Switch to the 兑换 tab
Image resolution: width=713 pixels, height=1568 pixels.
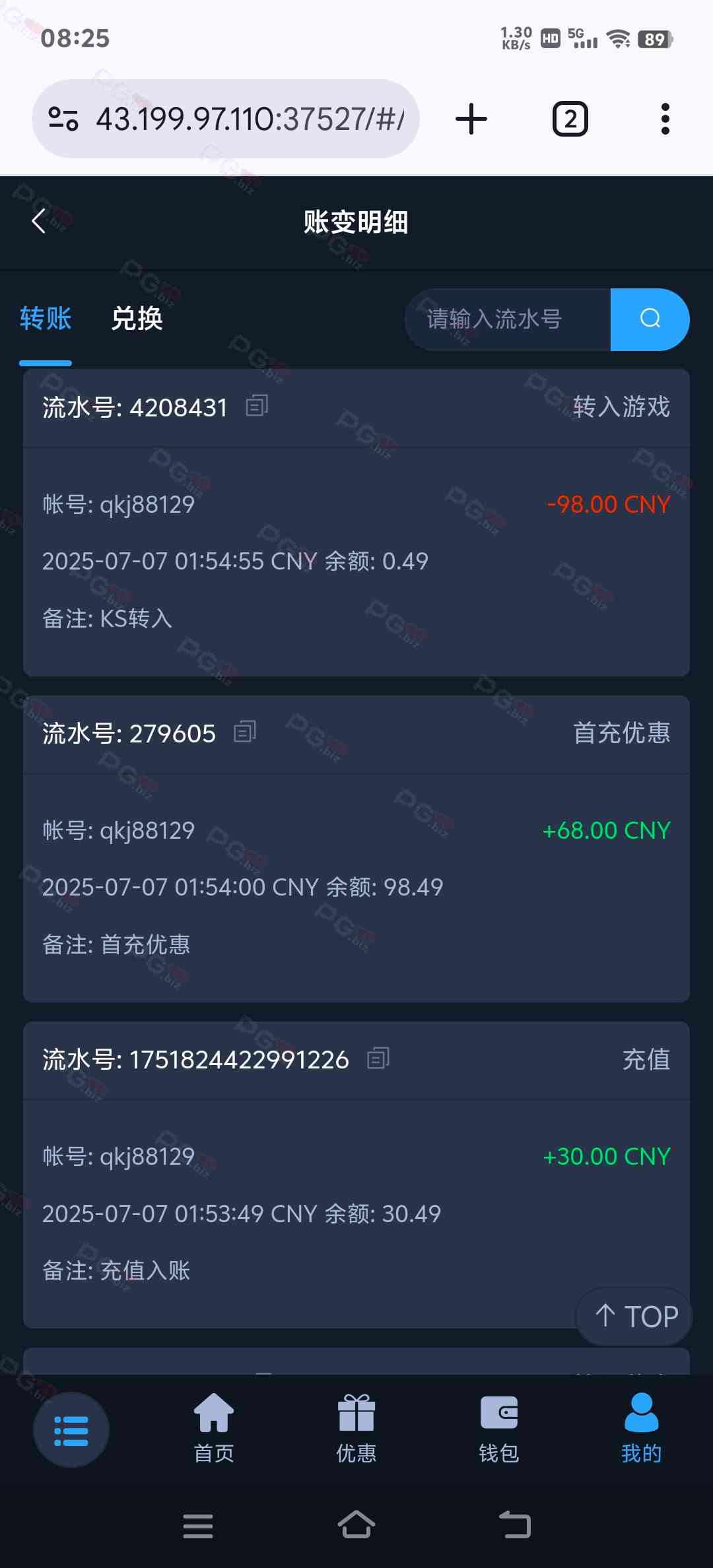[x=137, y=319]
